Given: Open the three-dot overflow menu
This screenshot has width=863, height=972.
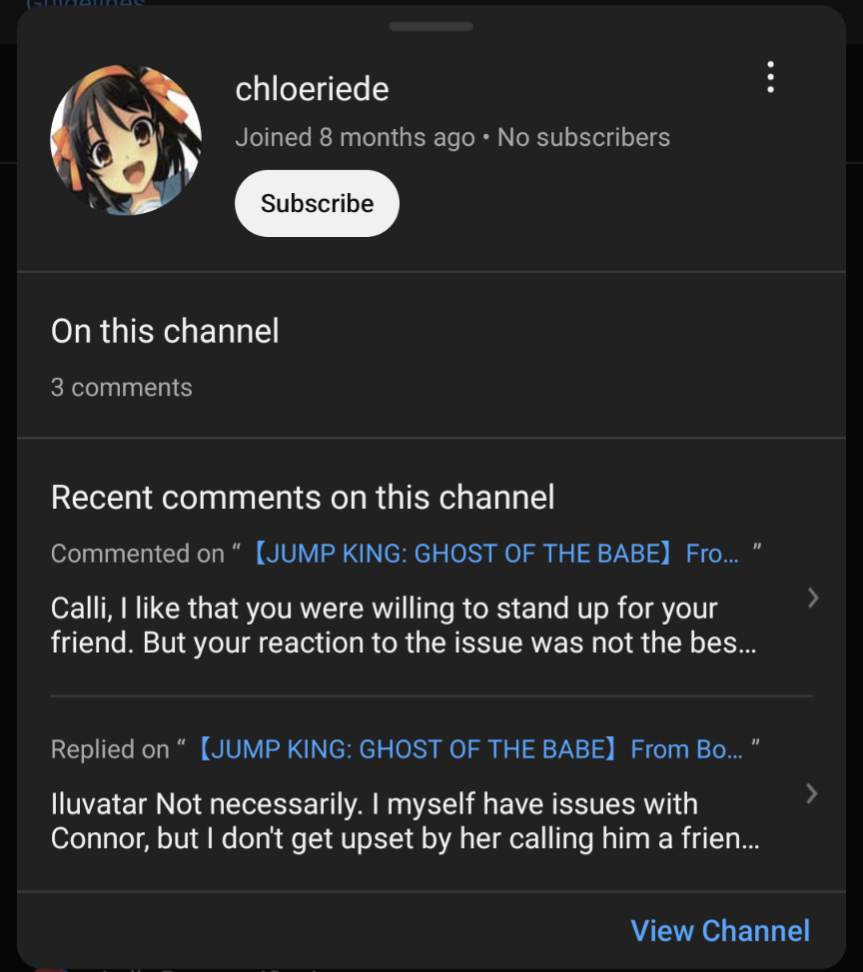Looking at the screenshot, I should click(770, 77).
